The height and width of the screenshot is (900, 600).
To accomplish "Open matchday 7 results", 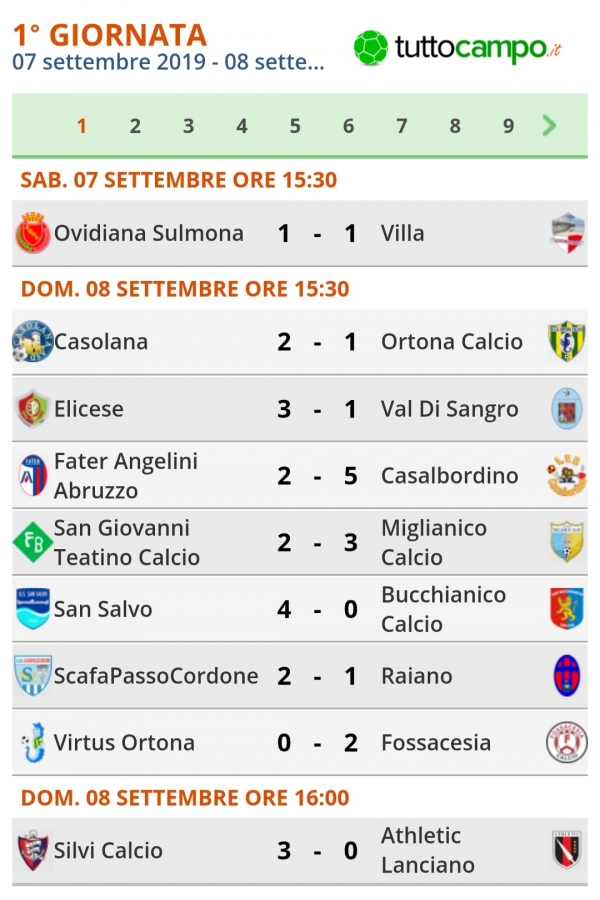I will coord(402,126).
